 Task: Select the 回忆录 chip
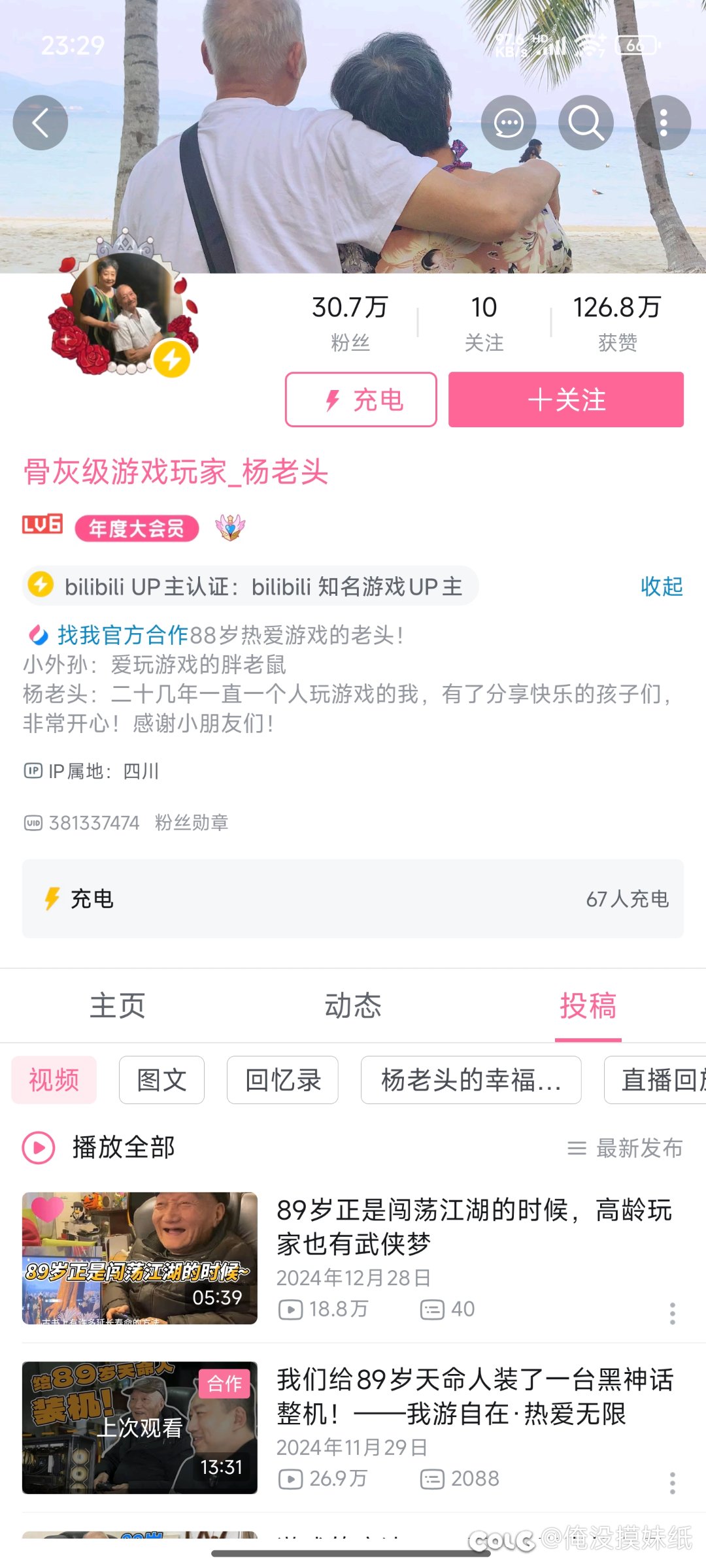(x=282, y=1080)
